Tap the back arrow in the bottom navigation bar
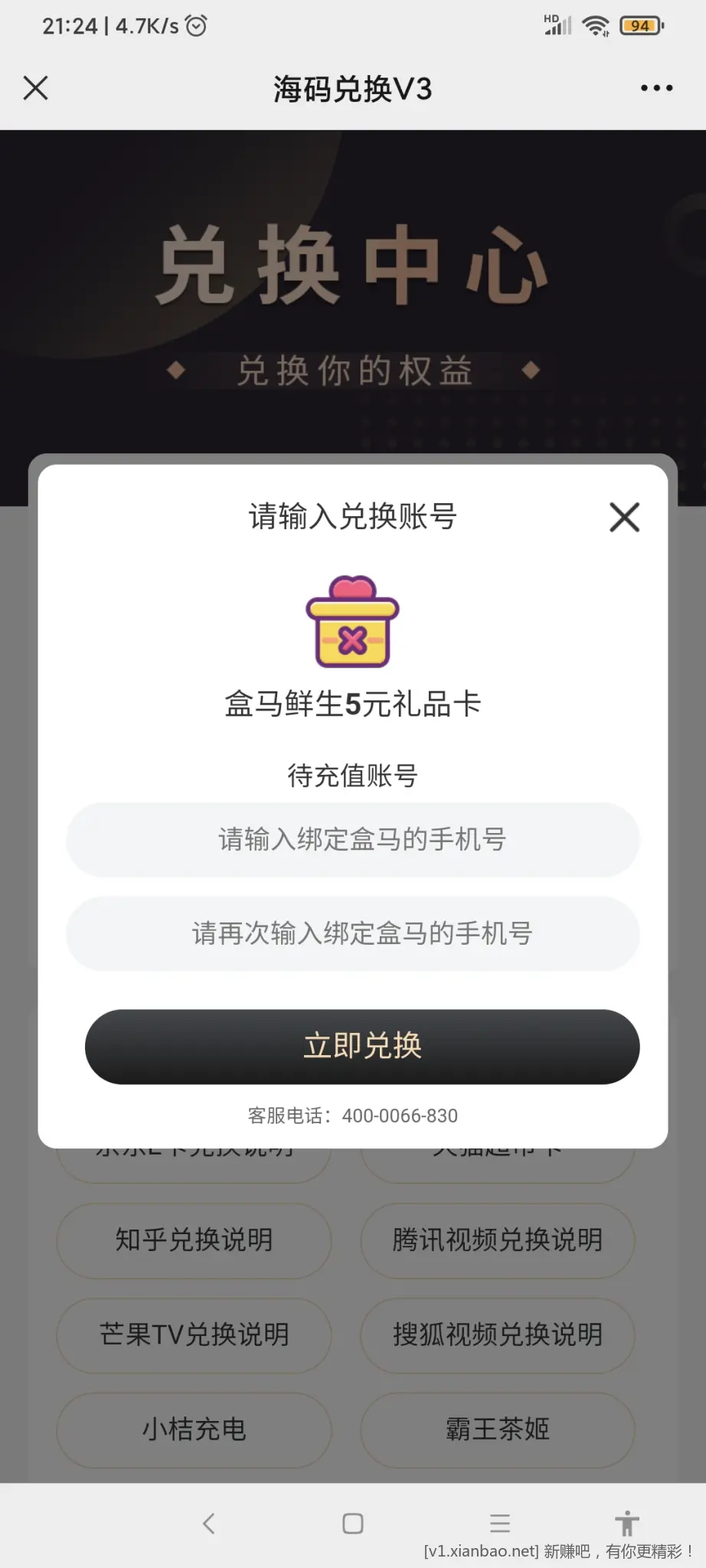This screenshot has height=1568, width=706. [210, 1524]
